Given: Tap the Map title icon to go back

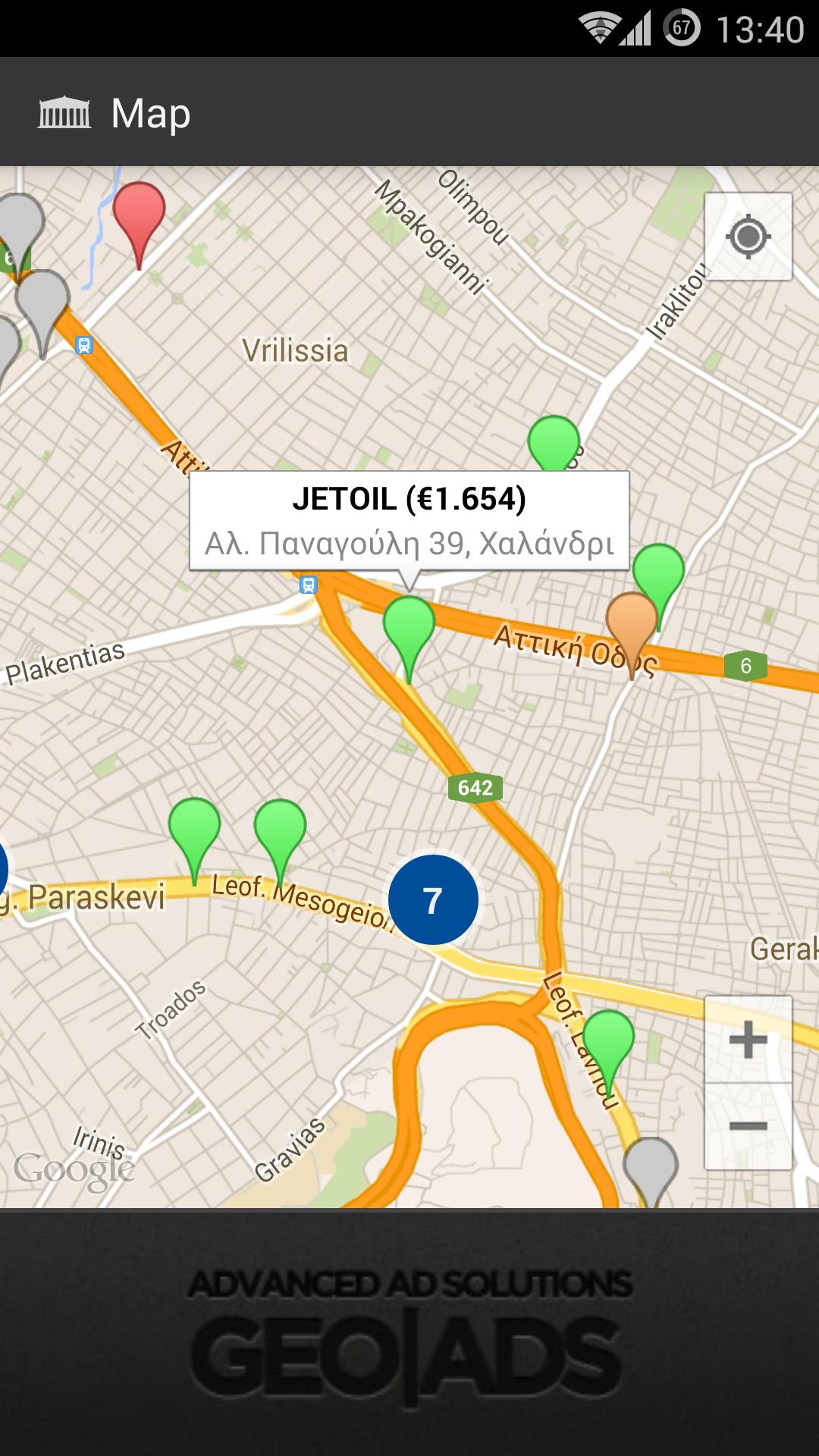Looking at the screenshot, I should [x=64, y=113].
